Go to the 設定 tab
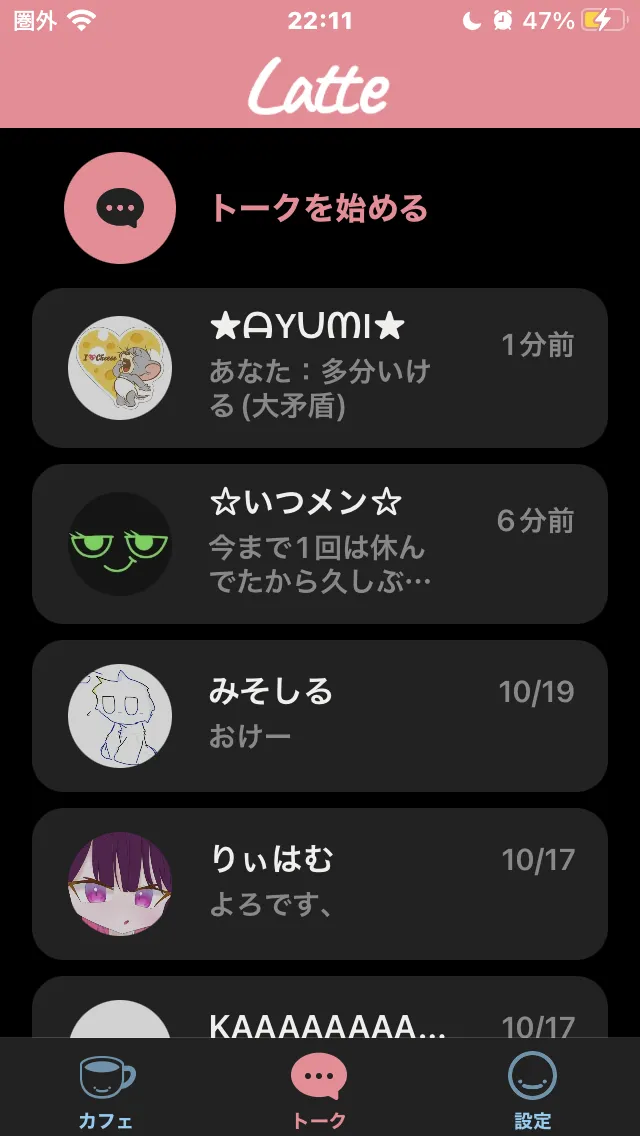This screenshot has height=1136, width=640. tap(532, 1090)
